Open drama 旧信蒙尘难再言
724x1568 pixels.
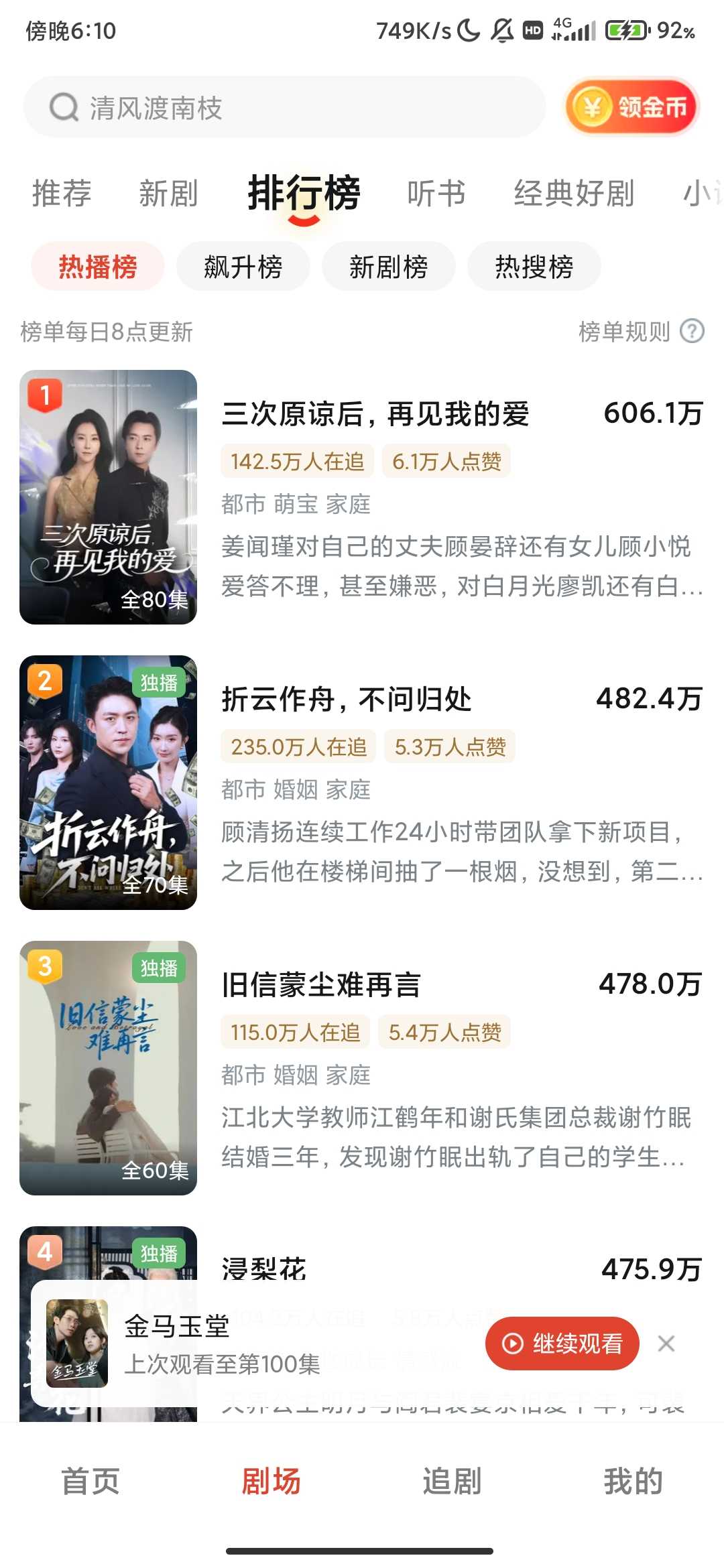tap(321, 985)
